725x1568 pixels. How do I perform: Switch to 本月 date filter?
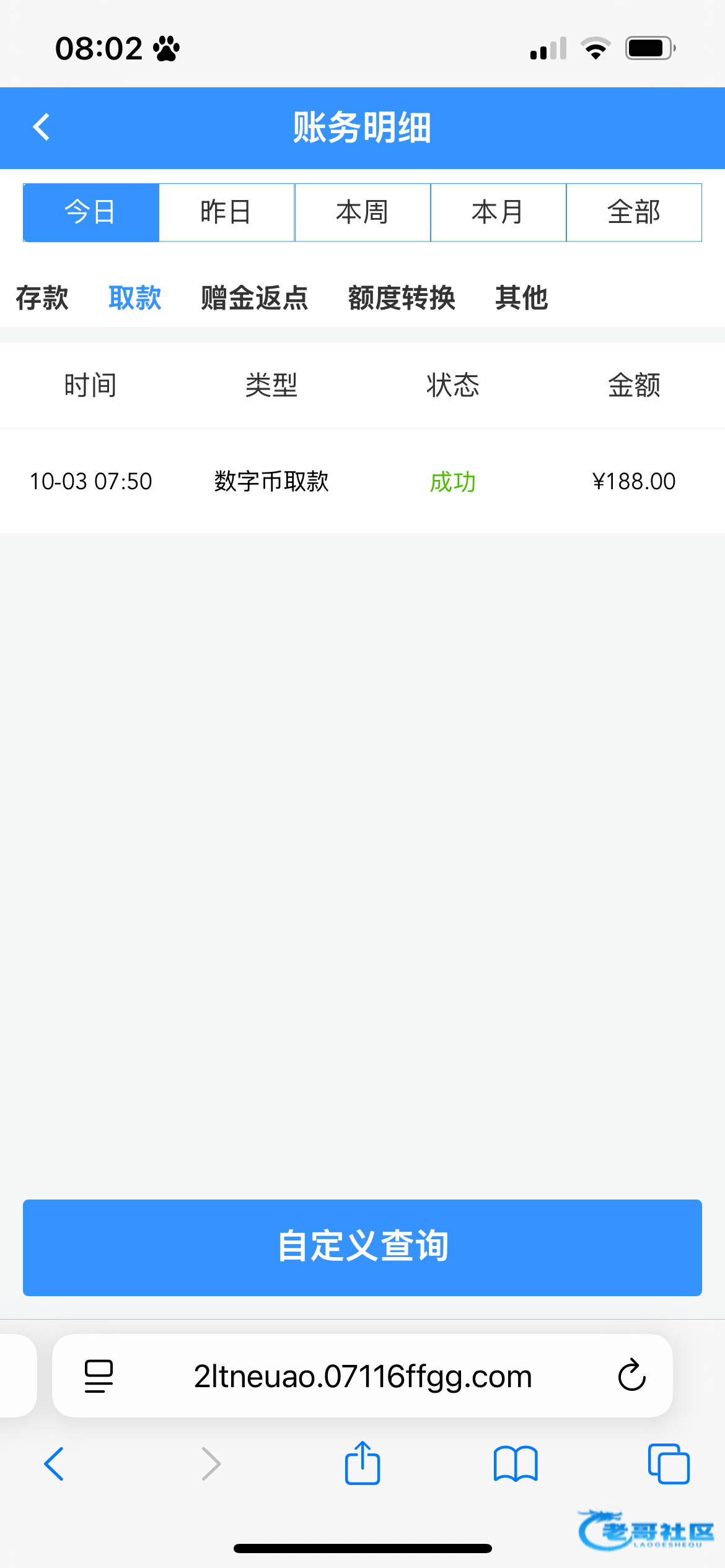click(498, 212)
